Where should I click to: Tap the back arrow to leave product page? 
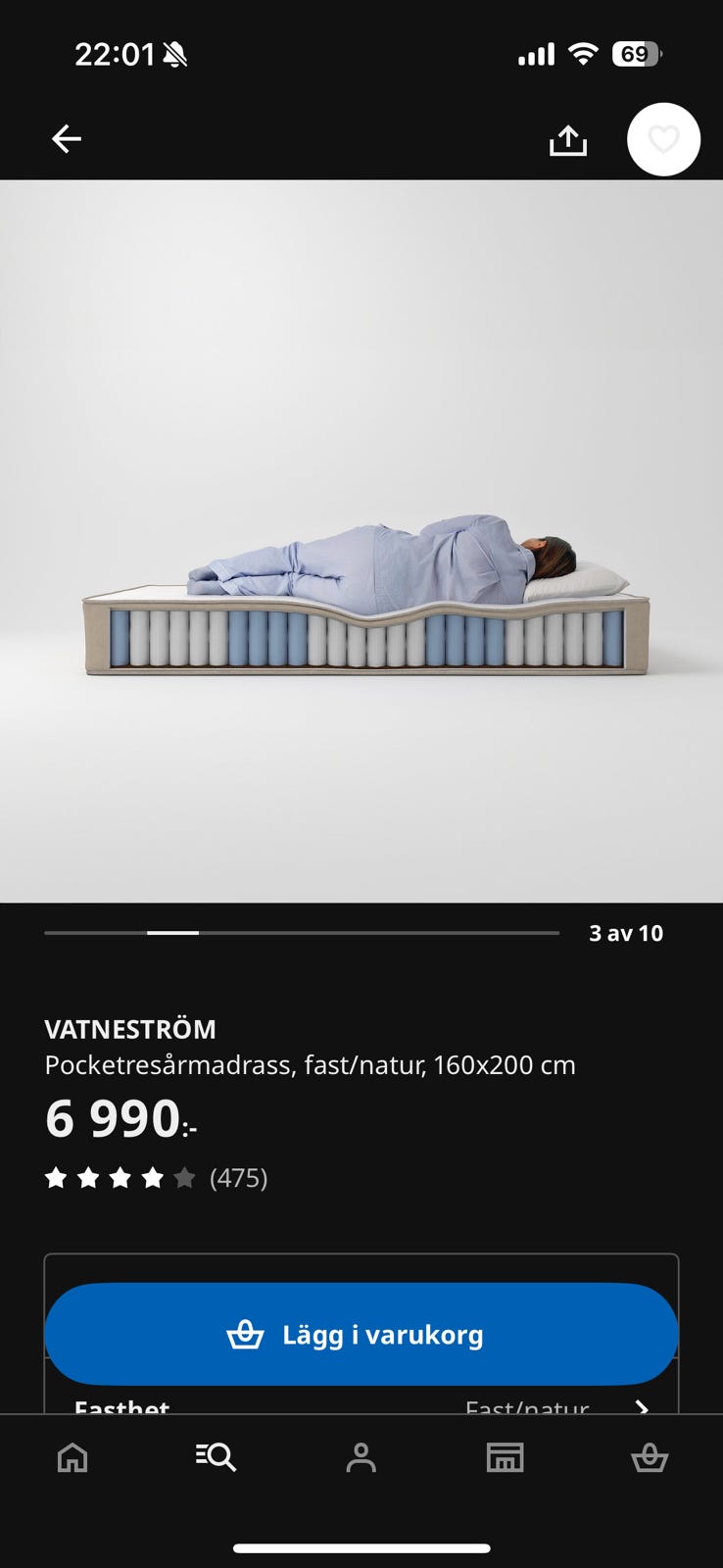(x=67, y=138)
